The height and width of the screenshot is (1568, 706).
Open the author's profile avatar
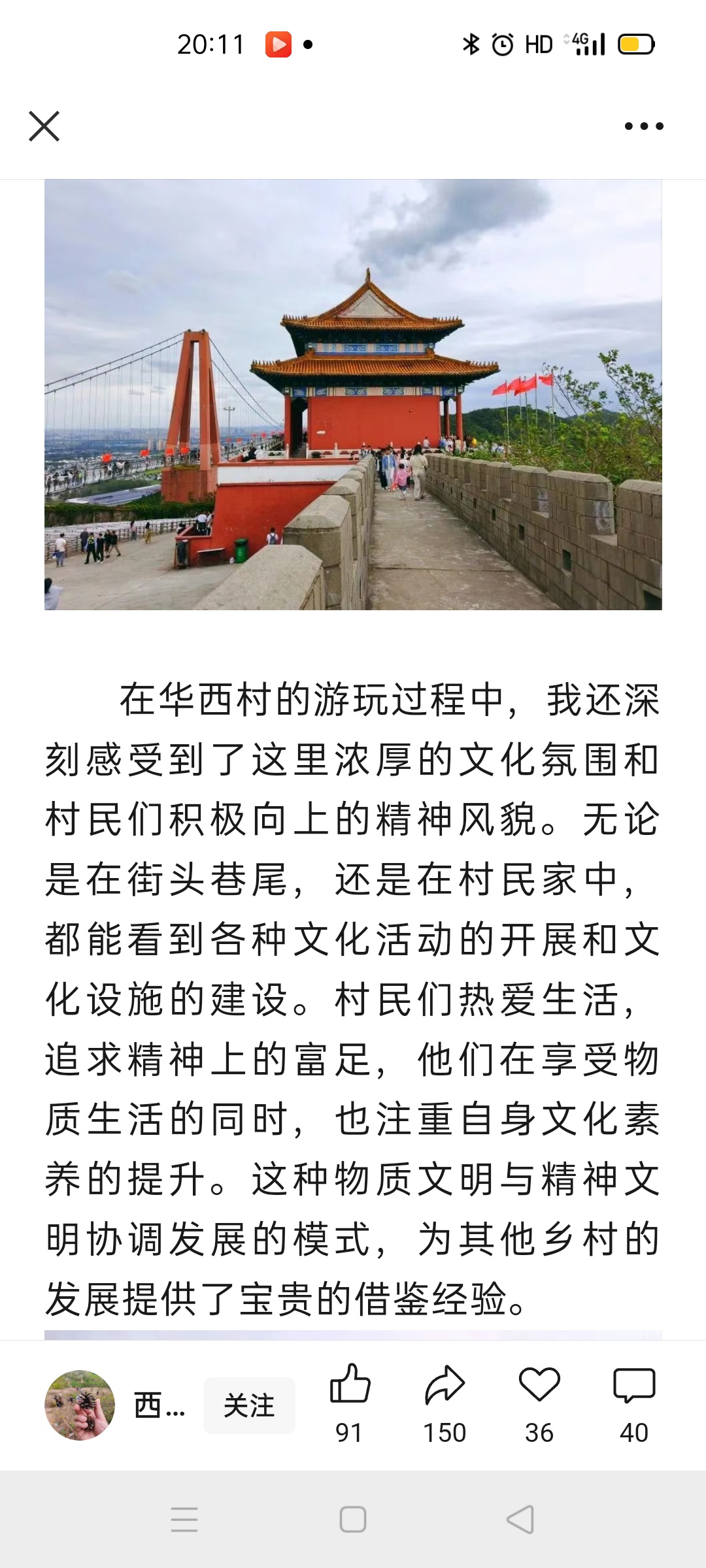click(80, 1404)
